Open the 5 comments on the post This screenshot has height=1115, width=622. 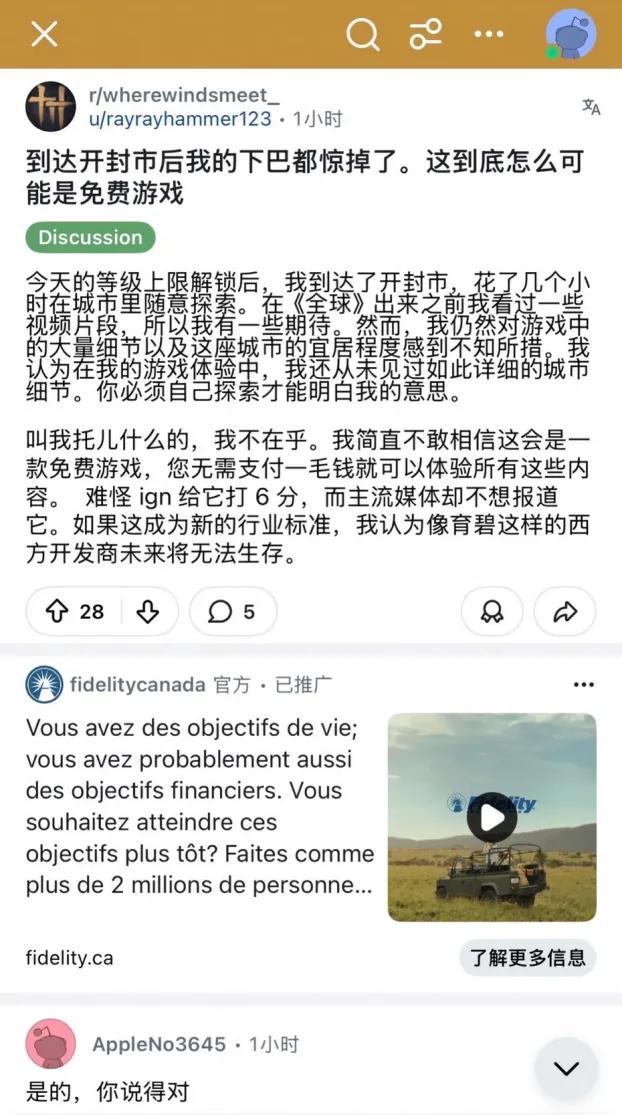(x=231, y=611)
